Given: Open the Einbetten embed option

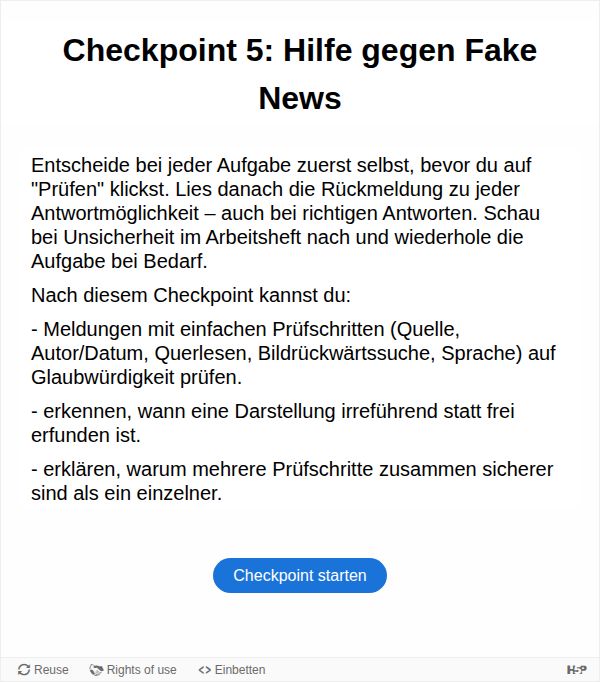Looking at the screenshot, I should (231, 669).
